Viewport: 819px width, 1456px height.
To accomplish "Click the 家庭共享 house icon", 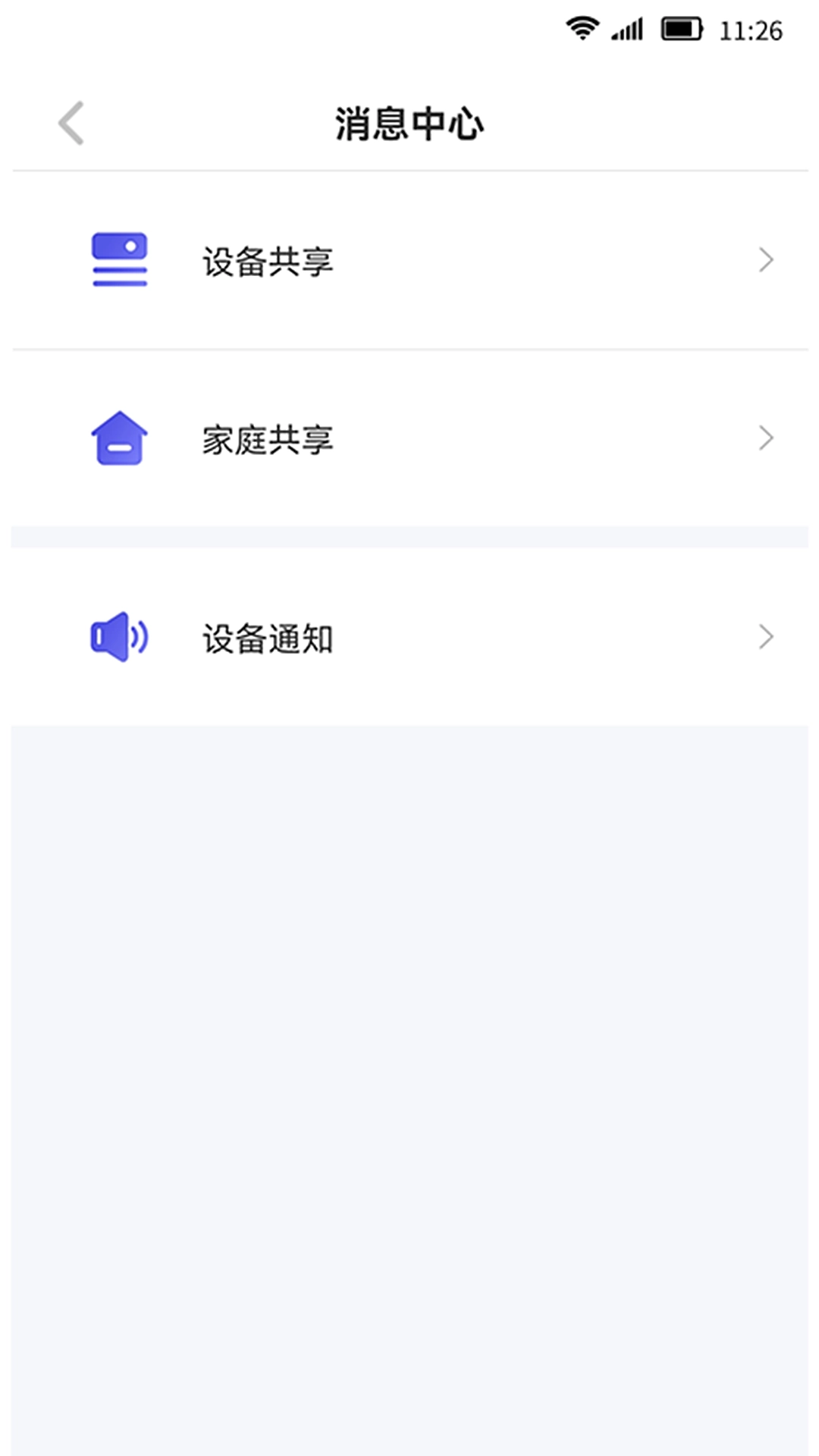I will (x=118, y=440).
